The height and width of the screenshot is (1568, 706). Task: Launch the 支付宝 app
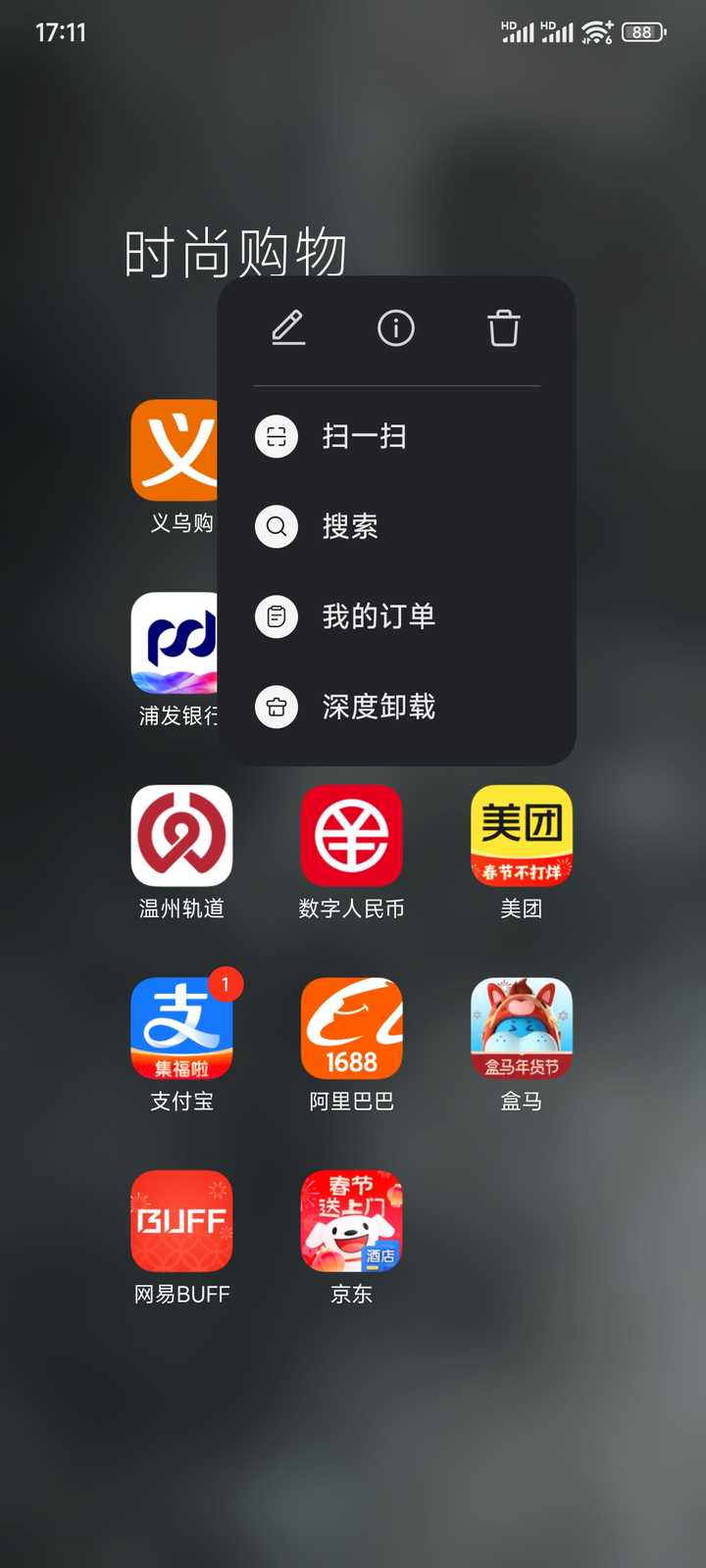(x=181, y=1029)
